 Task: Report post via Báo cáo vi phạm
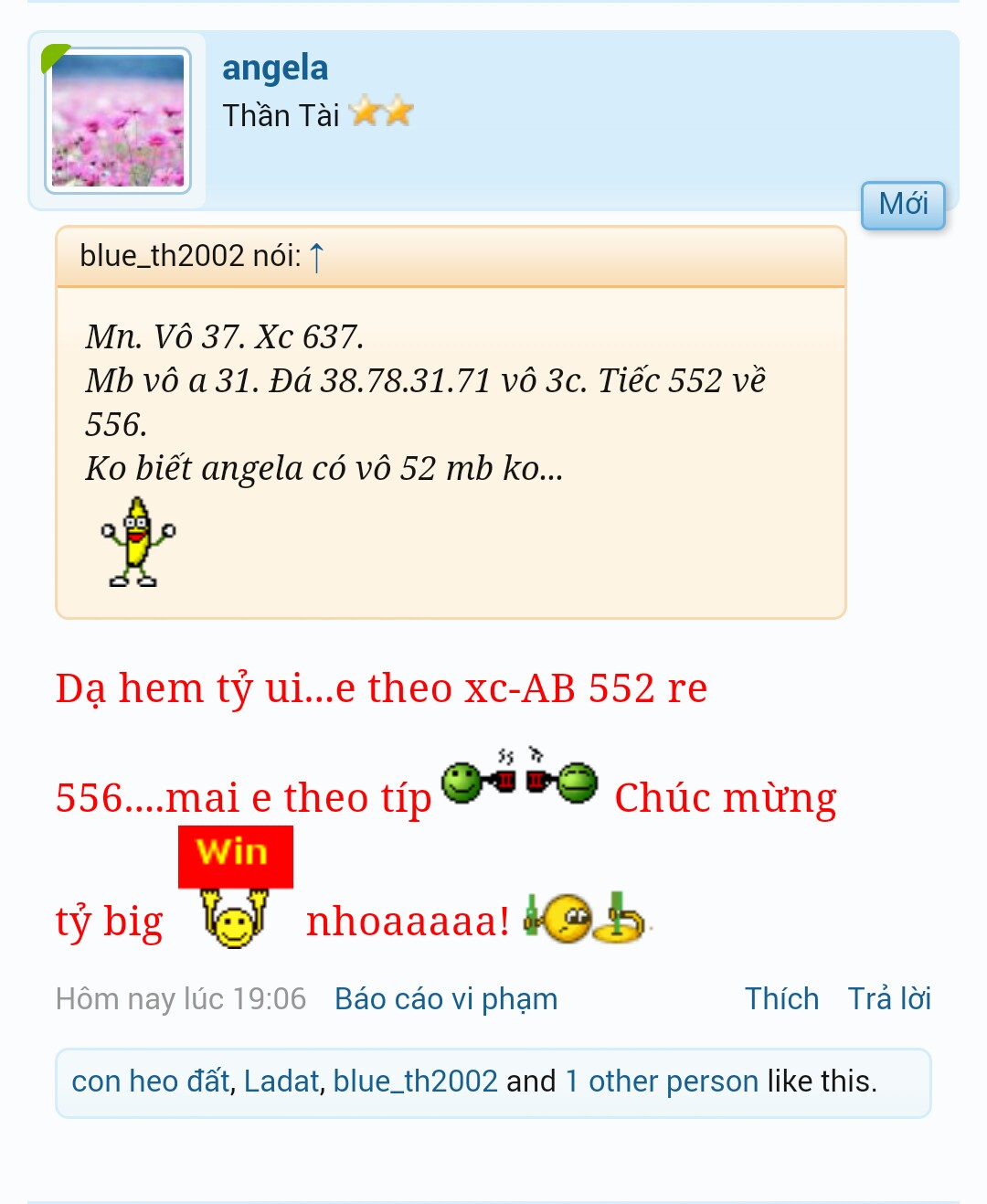coord(446,999)
